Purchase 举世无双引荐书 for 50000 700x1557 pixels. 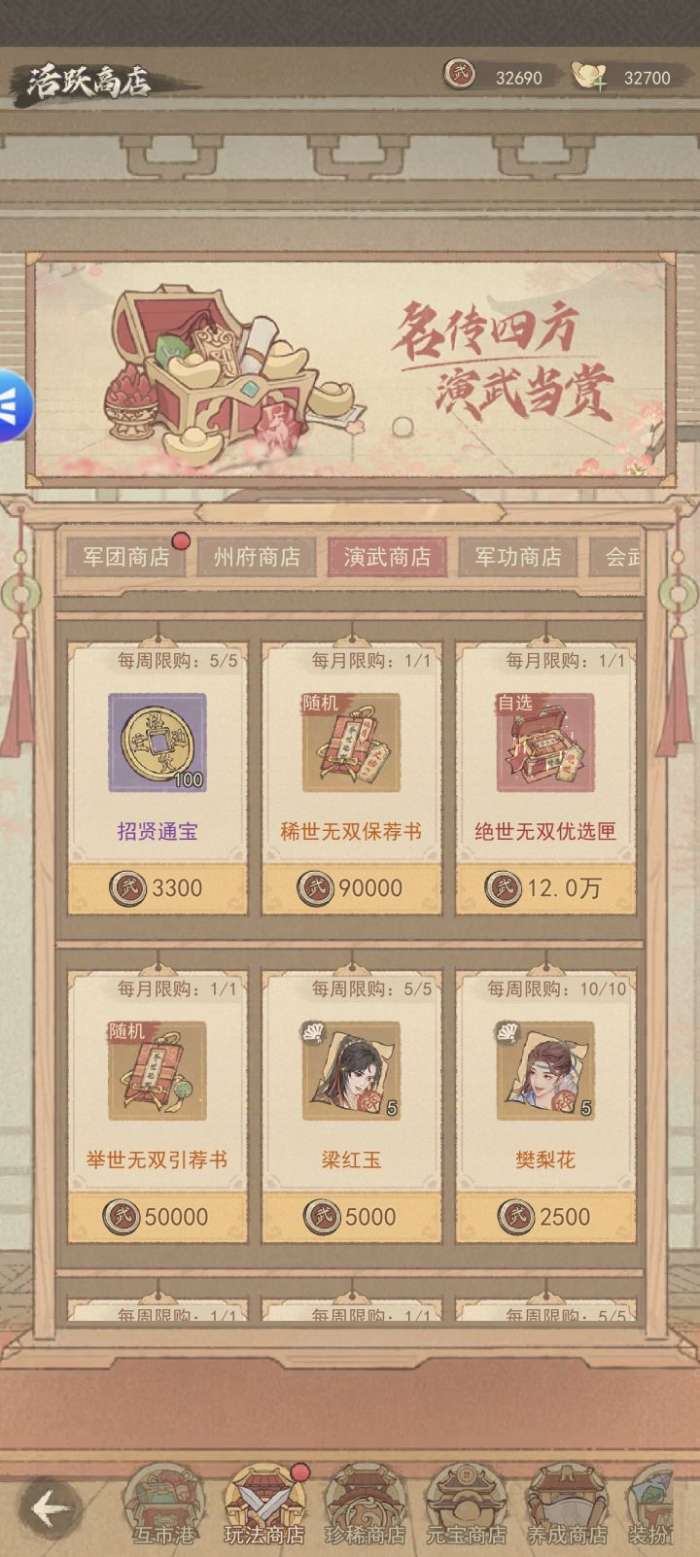(x=157, y=1216)
